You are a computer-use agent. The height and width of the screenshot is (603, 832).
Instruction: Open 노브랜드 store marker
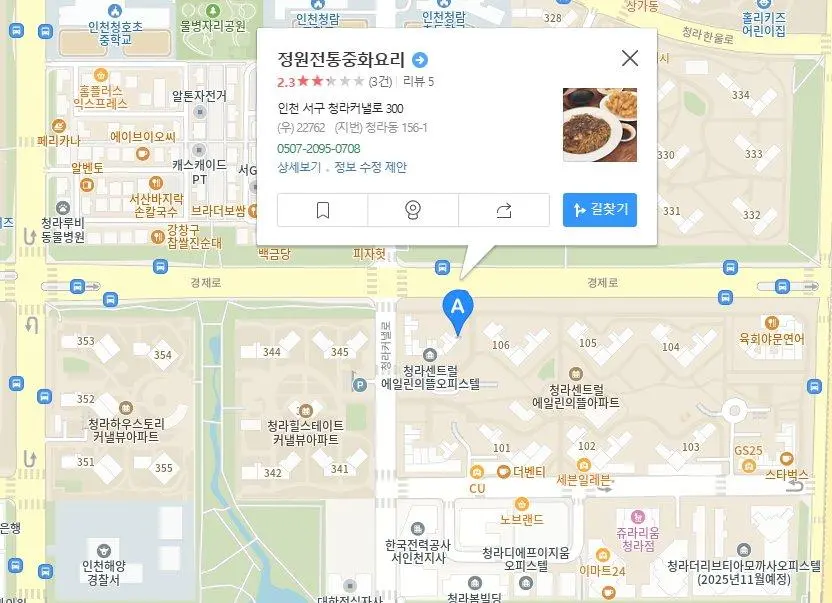(521, 505)
